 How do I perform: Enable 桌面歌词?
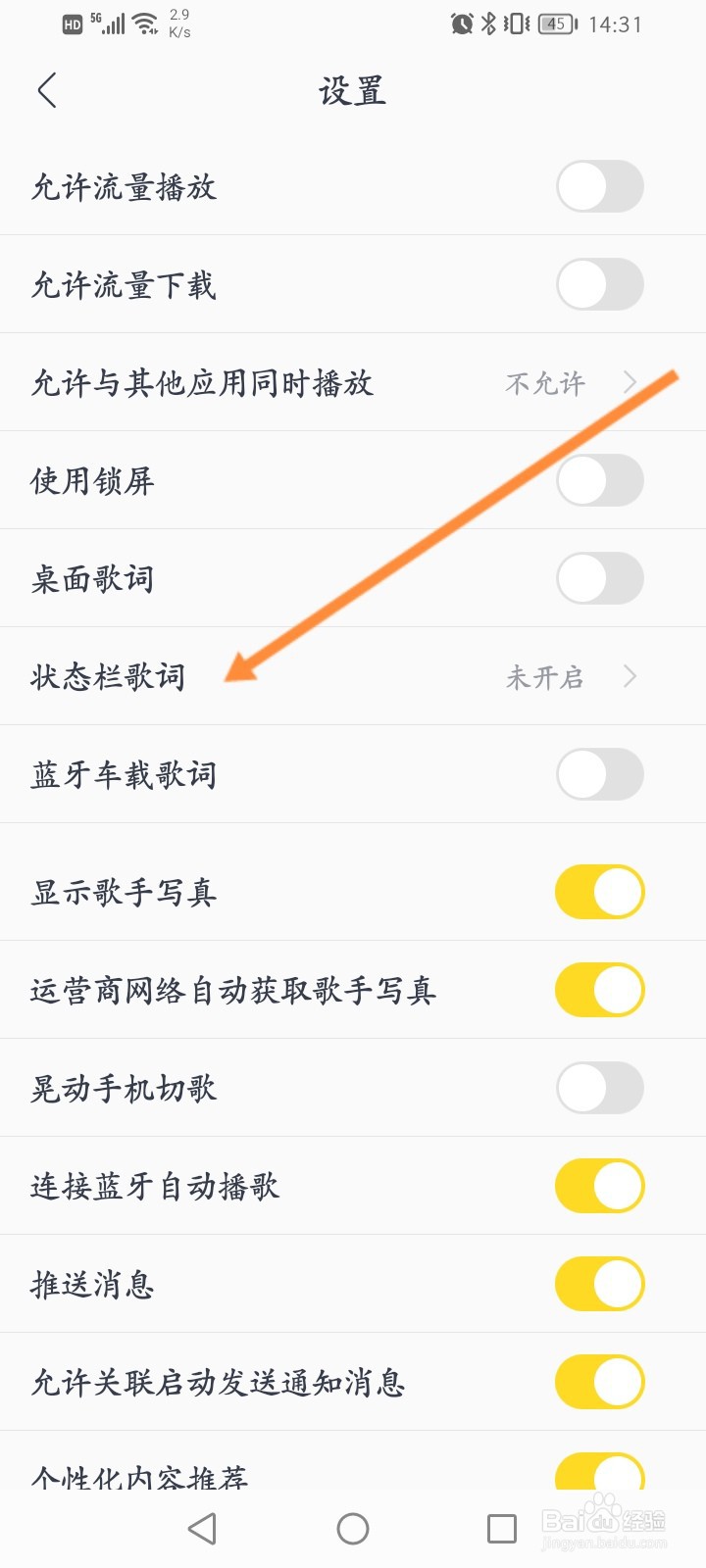tap(599, 578)
